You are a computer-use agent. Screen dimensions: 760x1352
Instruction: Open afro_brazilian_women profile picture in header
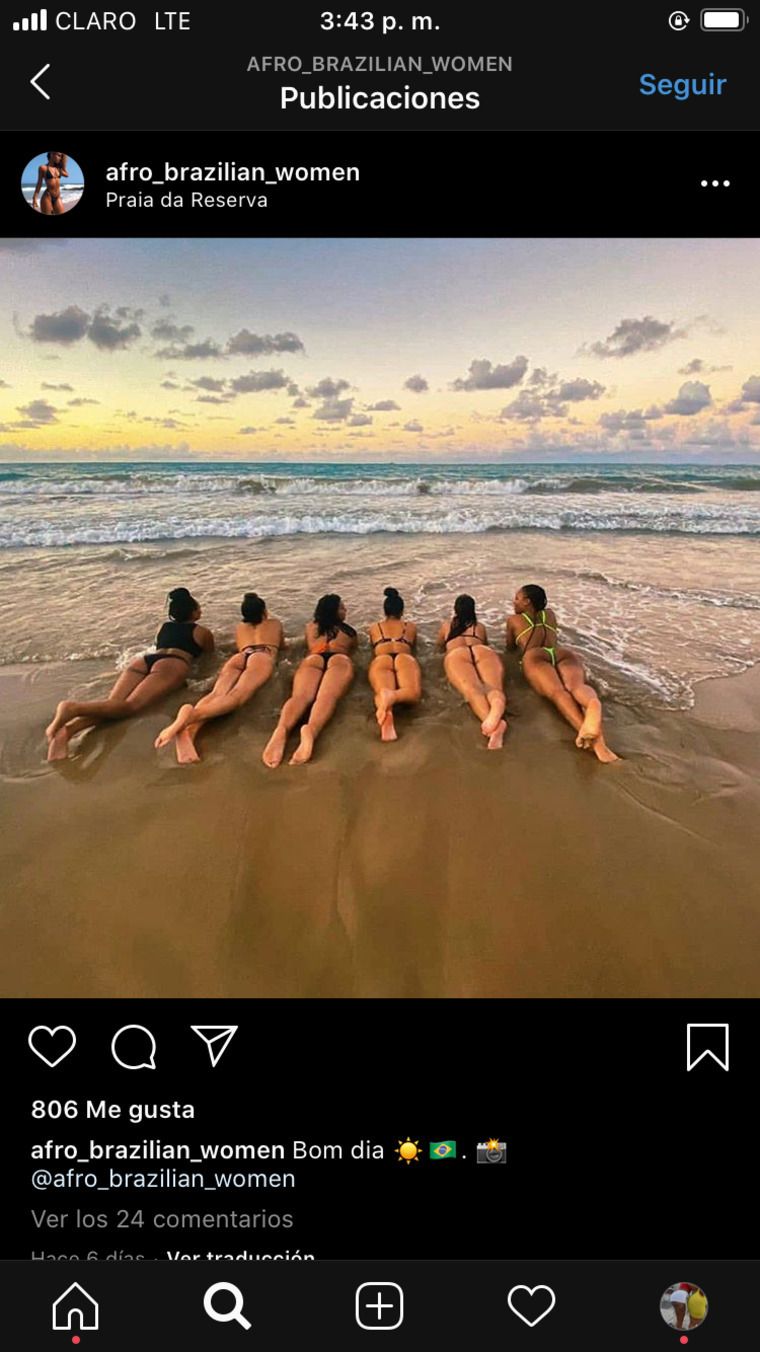click(53, 184)
